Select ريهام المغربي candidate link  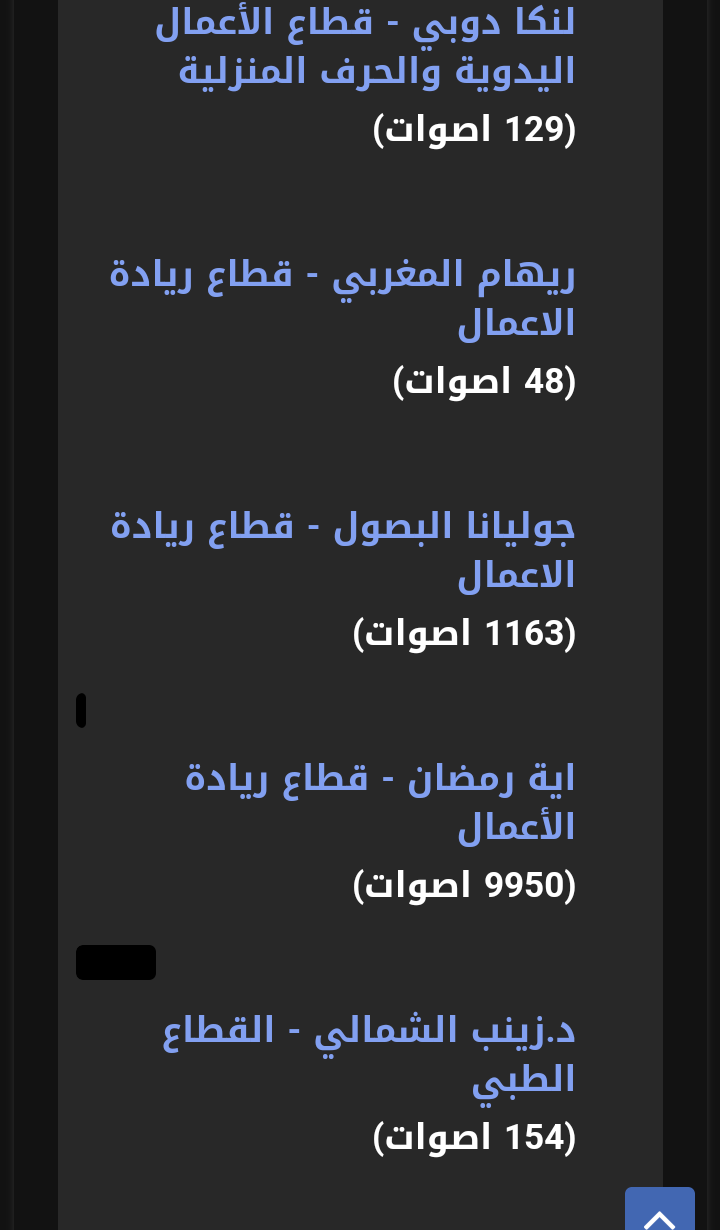343,298
